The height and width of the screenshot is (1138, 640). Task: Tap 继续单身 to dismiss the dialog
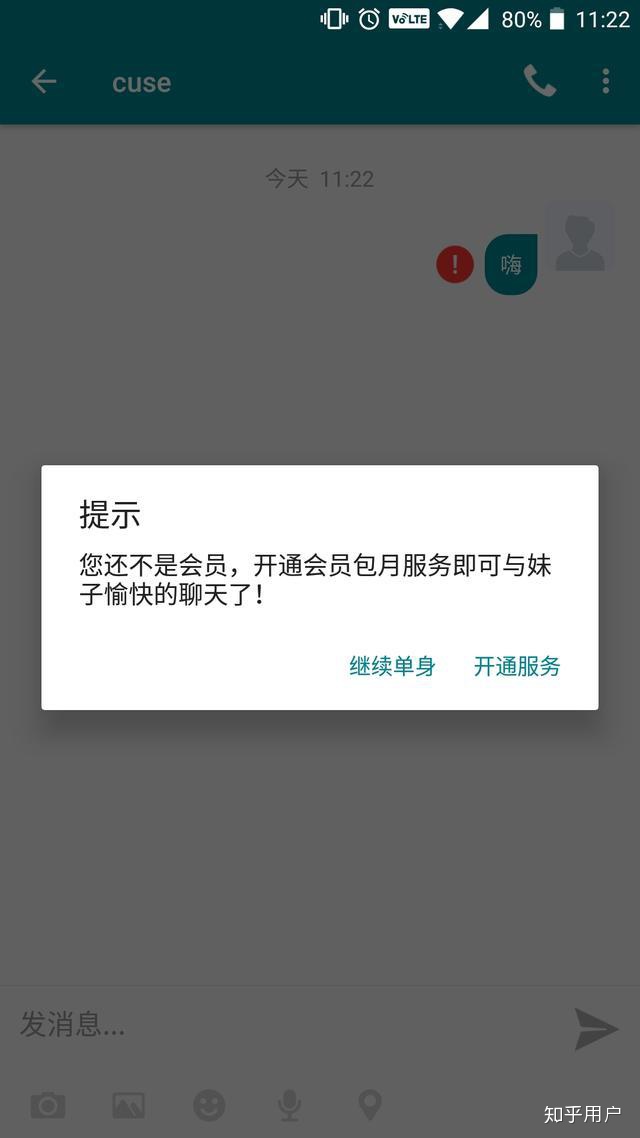click(x=392, y=666)
